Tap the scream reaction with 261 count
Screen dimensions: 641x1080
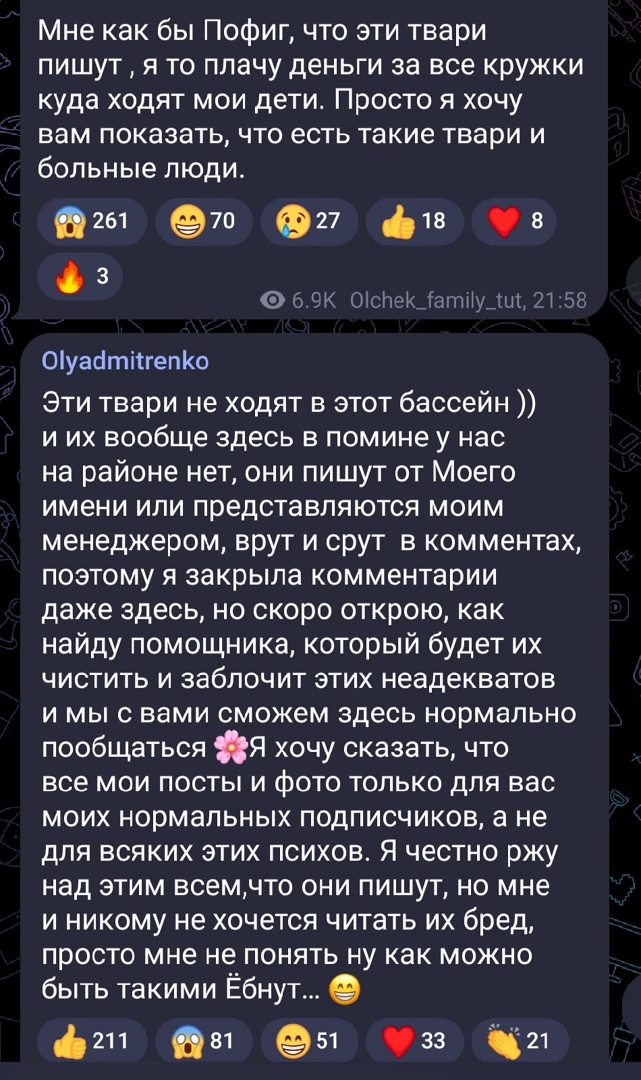92,222
